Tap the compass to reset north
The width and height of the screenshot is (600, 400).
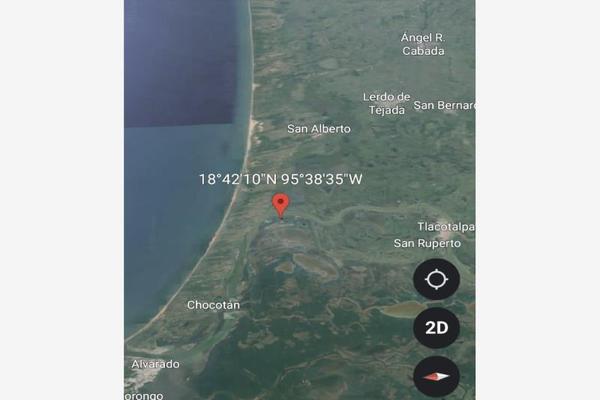(x=436, y=376)
